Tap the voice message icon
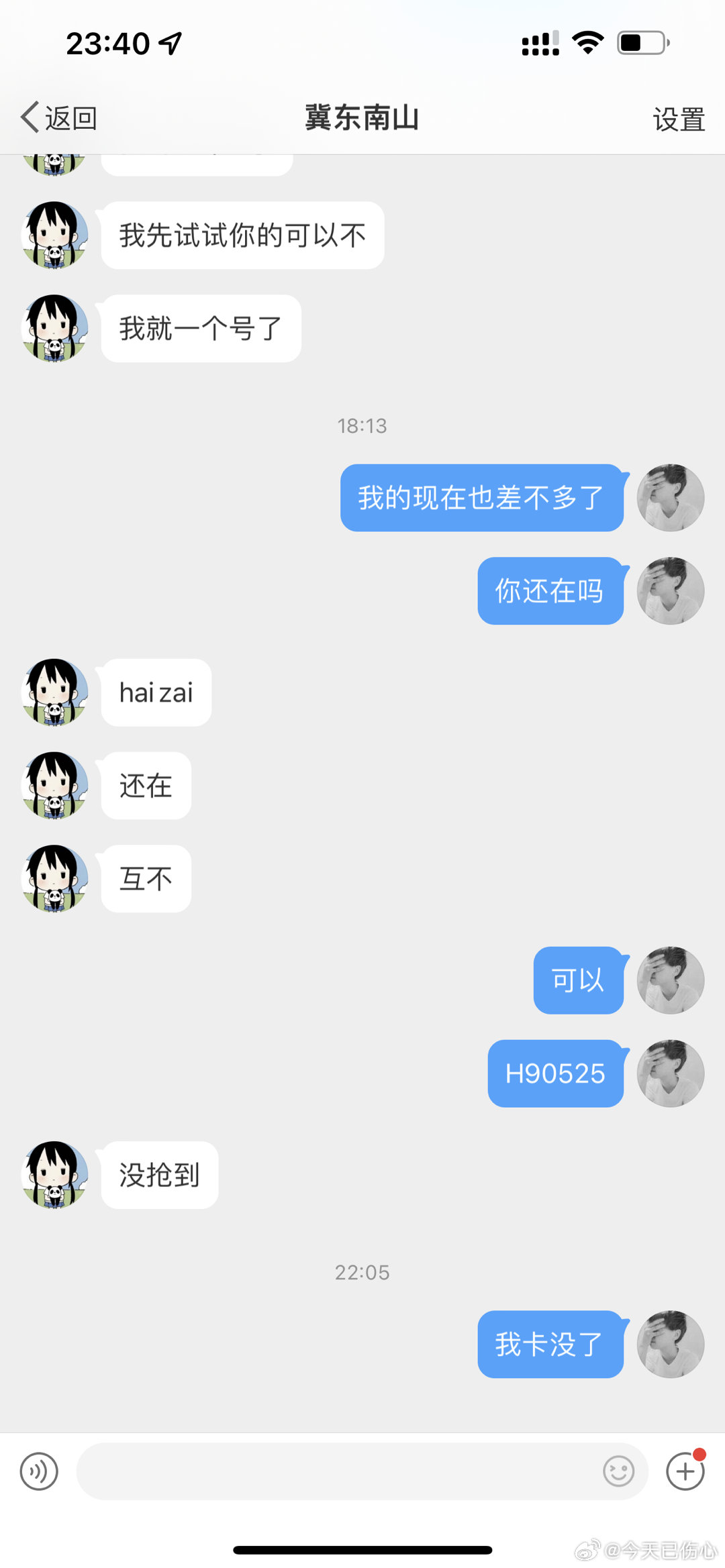Screen dimensions: 725x1568 pos(39,1471)
